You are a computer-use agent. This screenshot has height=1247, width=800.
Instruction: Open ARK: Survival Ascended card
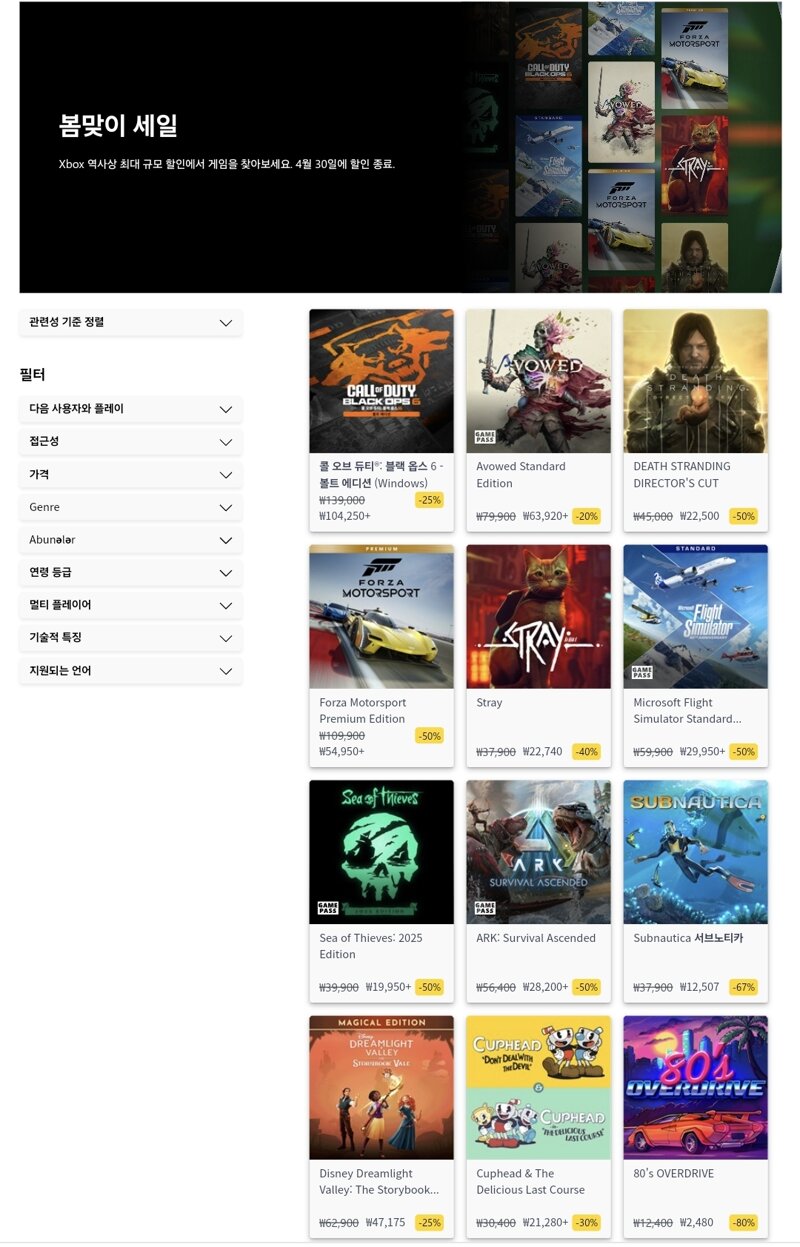pyautogui.click(x=538, y=870)
